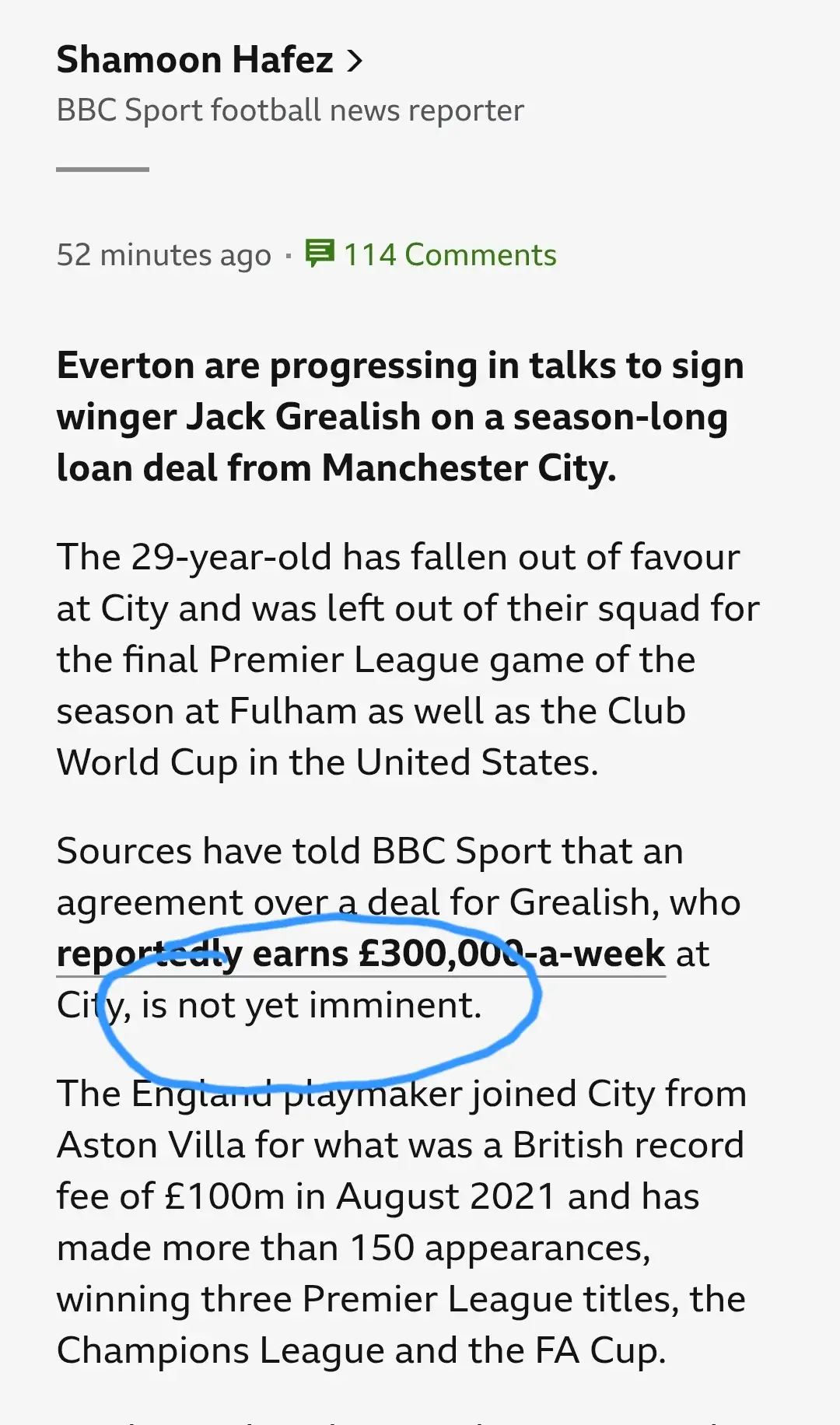Open the "reportedly earns £300,000-a-week" link
840x1425 pixels.
(360, 954)
